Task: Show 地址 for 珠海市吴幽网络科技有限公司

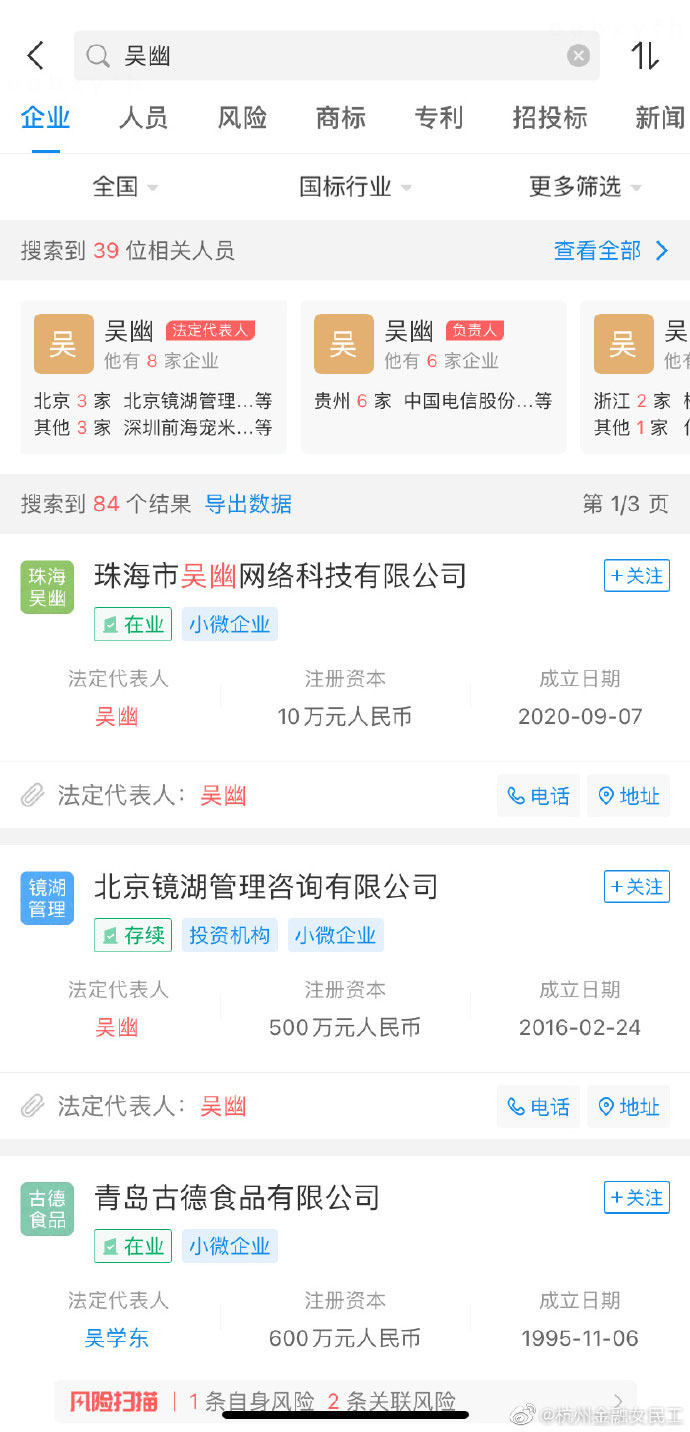Action: pyautogui.click(x=628, y=796)
